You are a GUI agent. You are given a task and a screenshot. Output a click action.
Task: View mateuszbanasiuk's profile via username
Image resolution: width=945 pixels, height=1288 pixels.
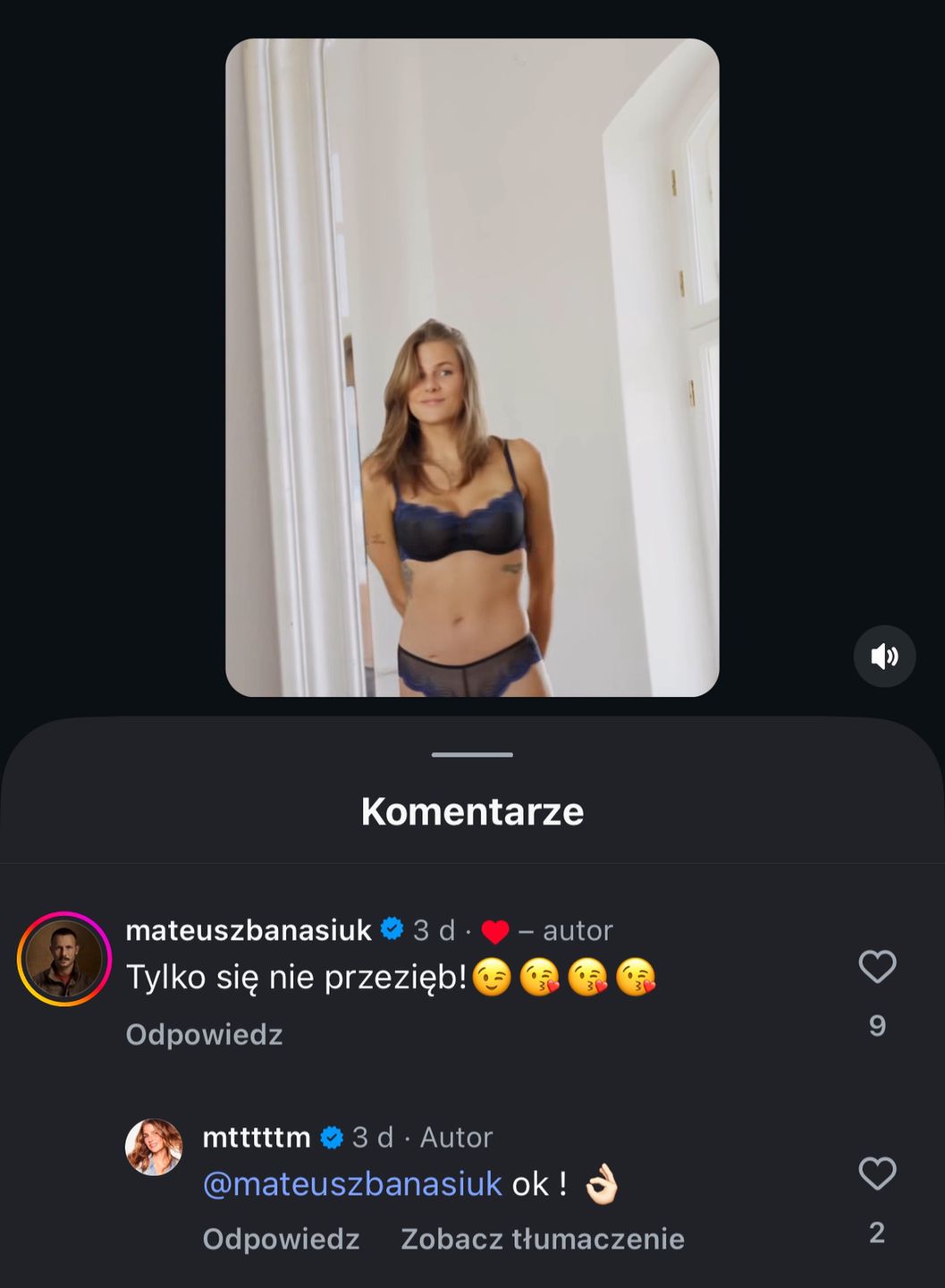point(249,930)
